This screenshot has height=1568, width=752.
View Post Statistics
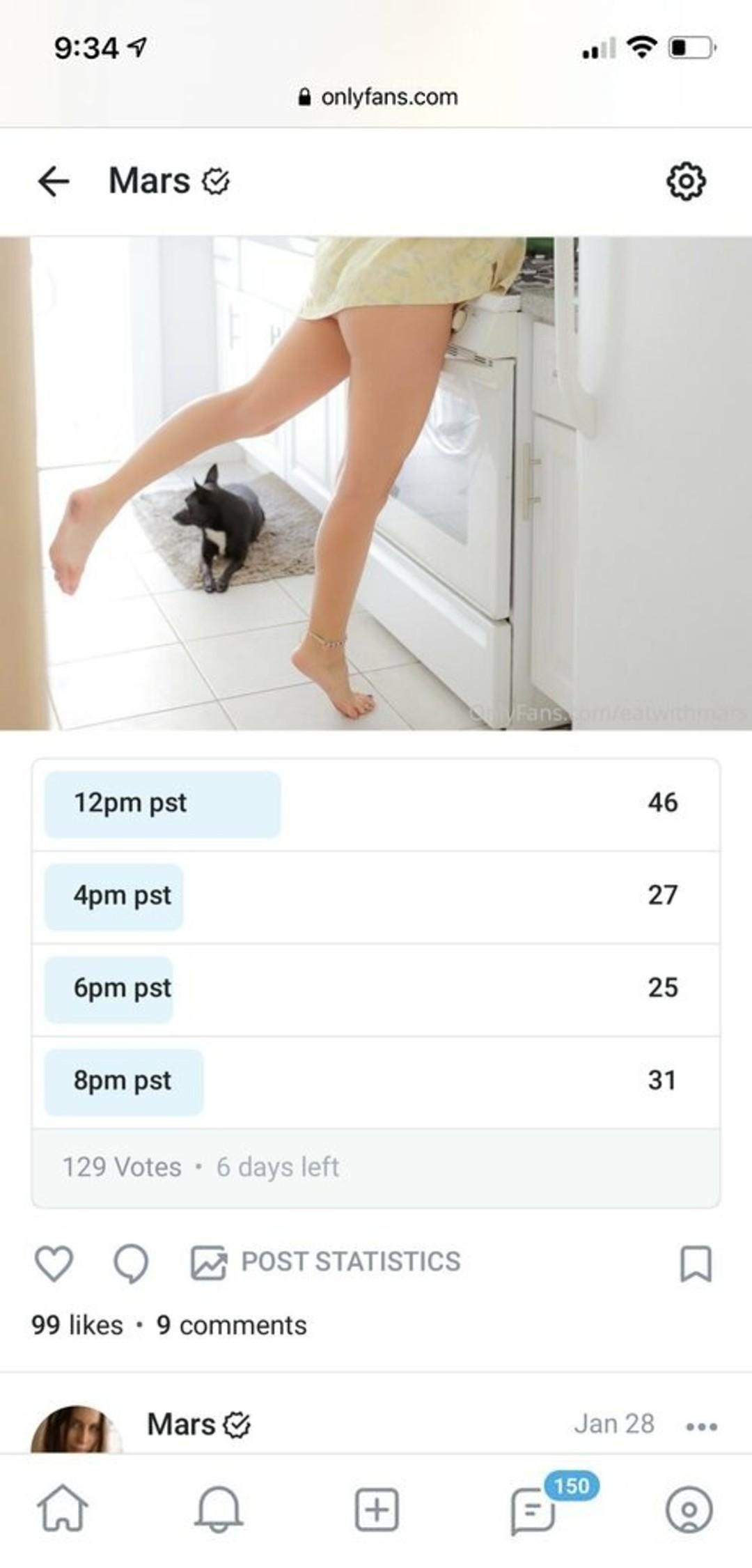(x=327, y=1262)
